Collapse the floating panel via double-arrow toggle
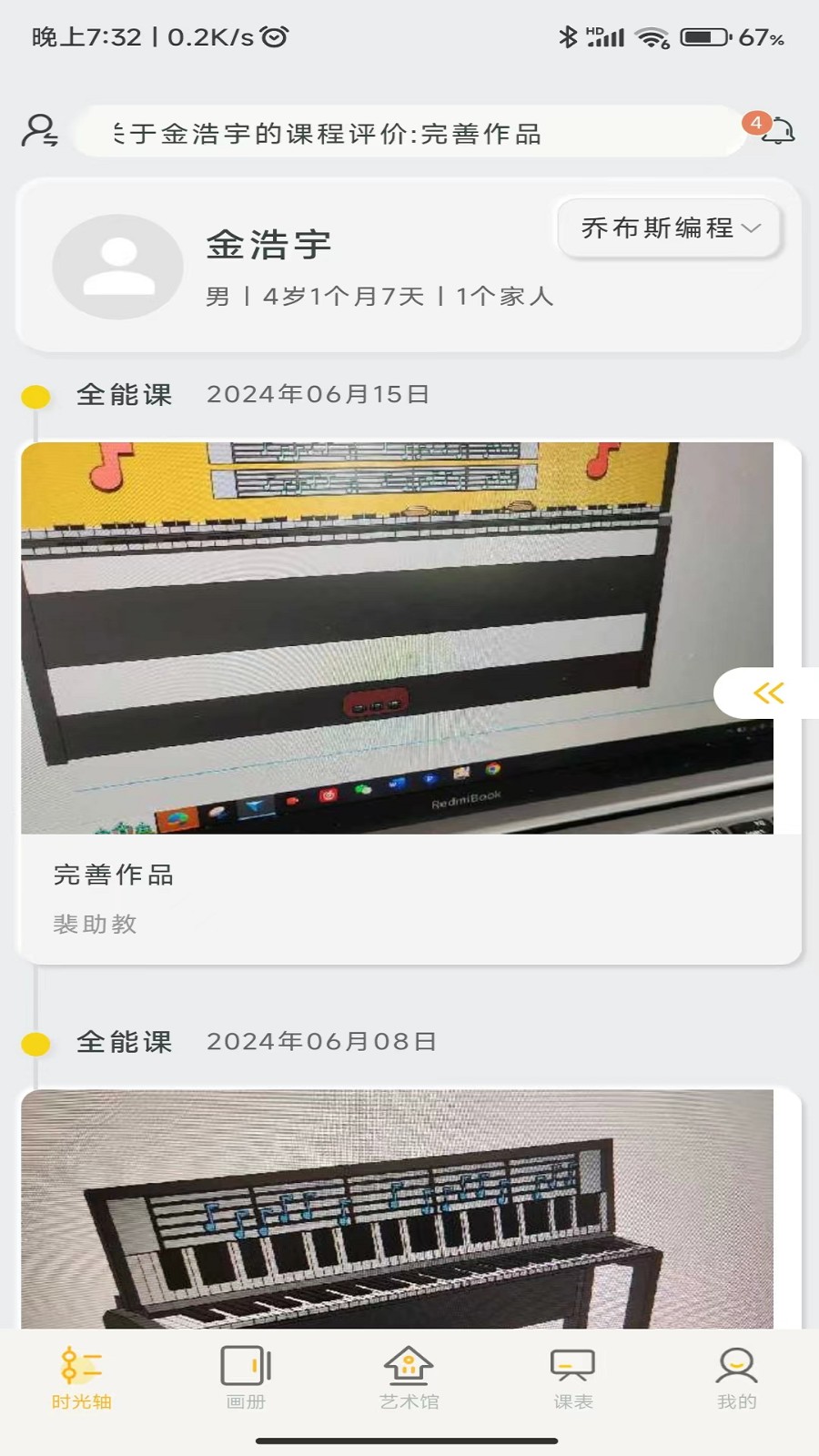 coord(767,693)
